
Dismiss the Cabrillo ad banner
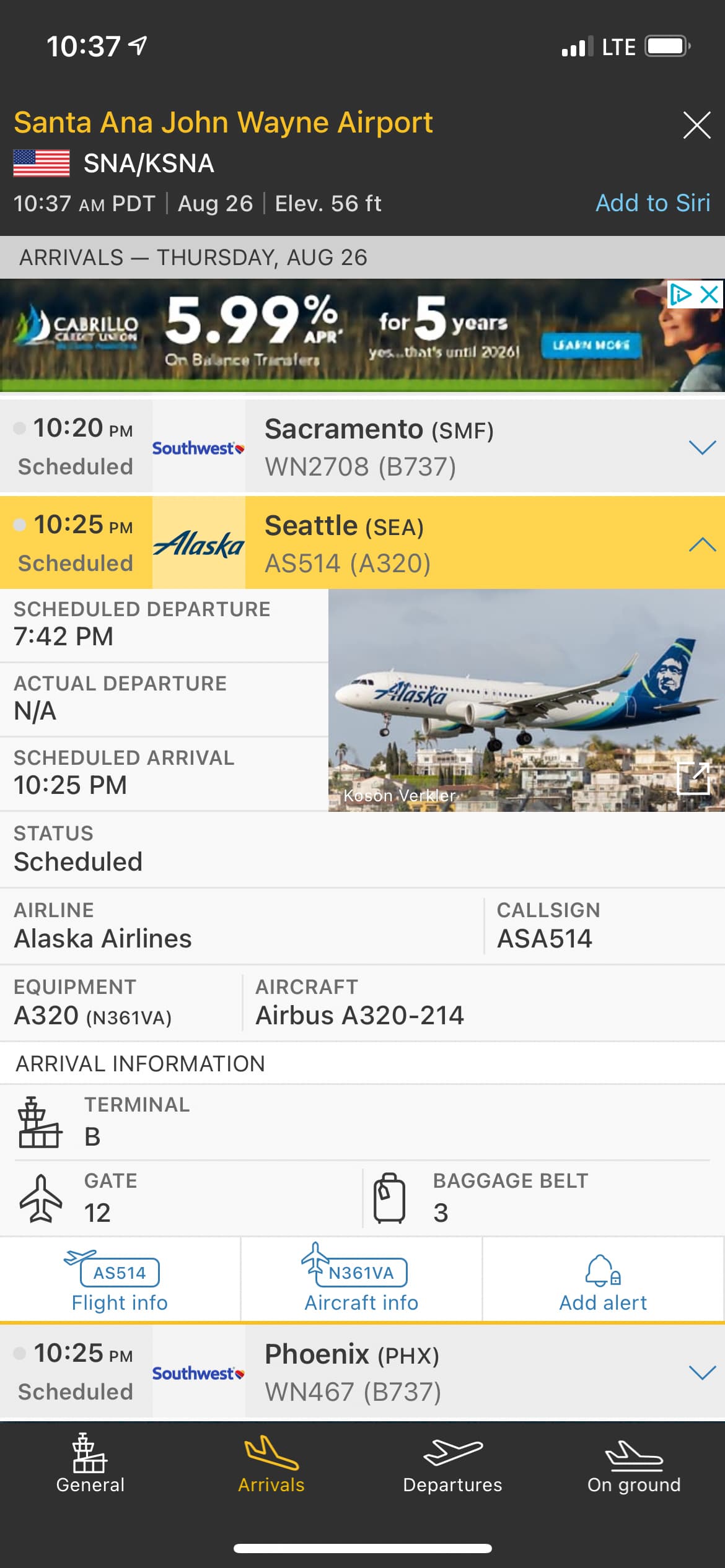click(710, 294)
